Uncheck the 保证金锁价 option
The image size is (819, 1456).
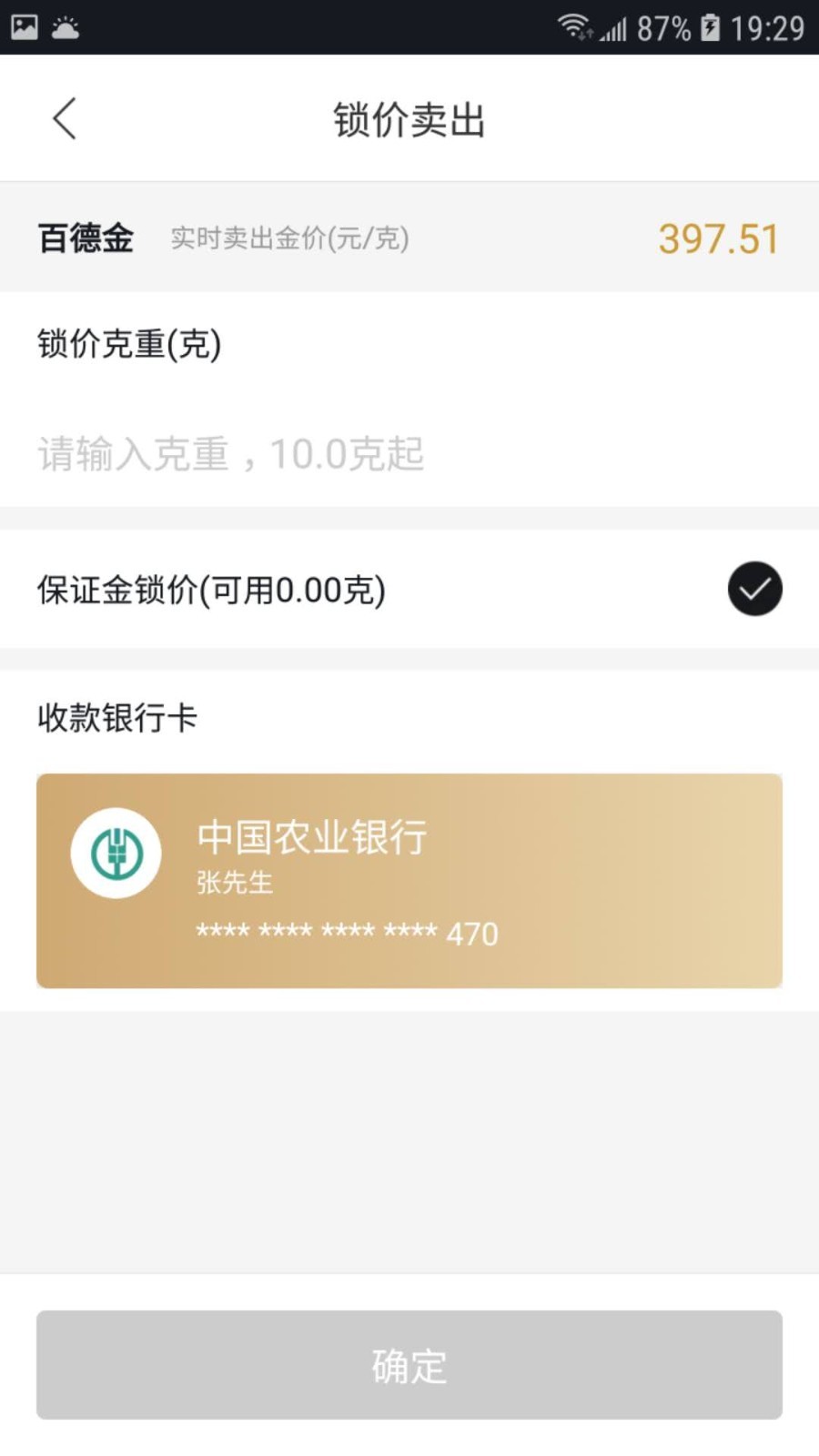coord(754,589)
